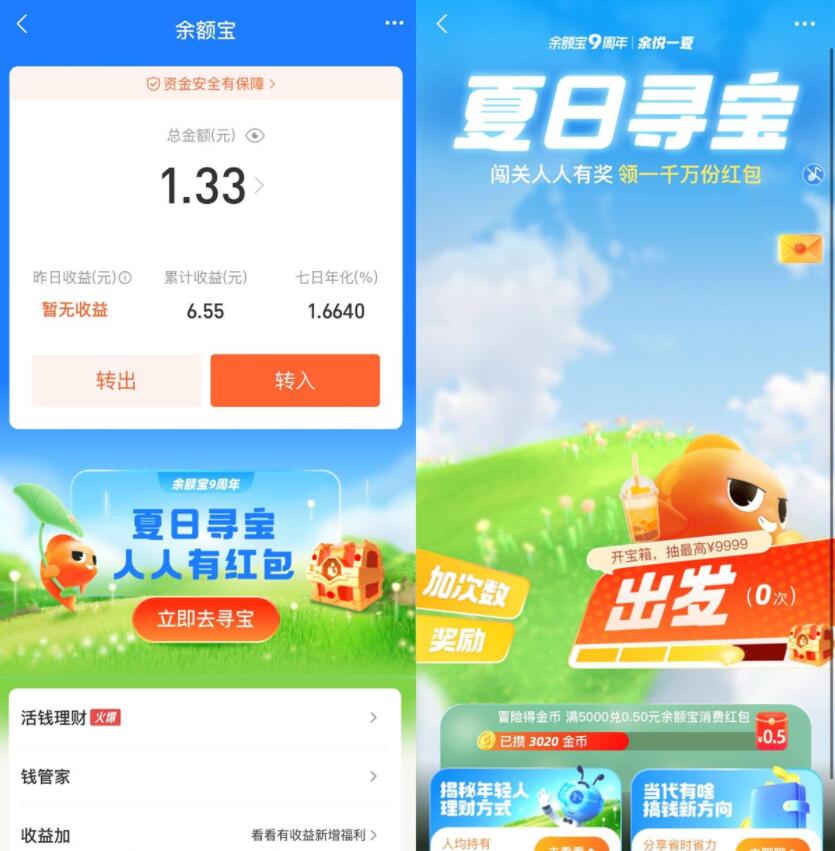Go back from the 夏日寻宝 activity page
The image size is (835, 851).
click(x=442, y=24)
